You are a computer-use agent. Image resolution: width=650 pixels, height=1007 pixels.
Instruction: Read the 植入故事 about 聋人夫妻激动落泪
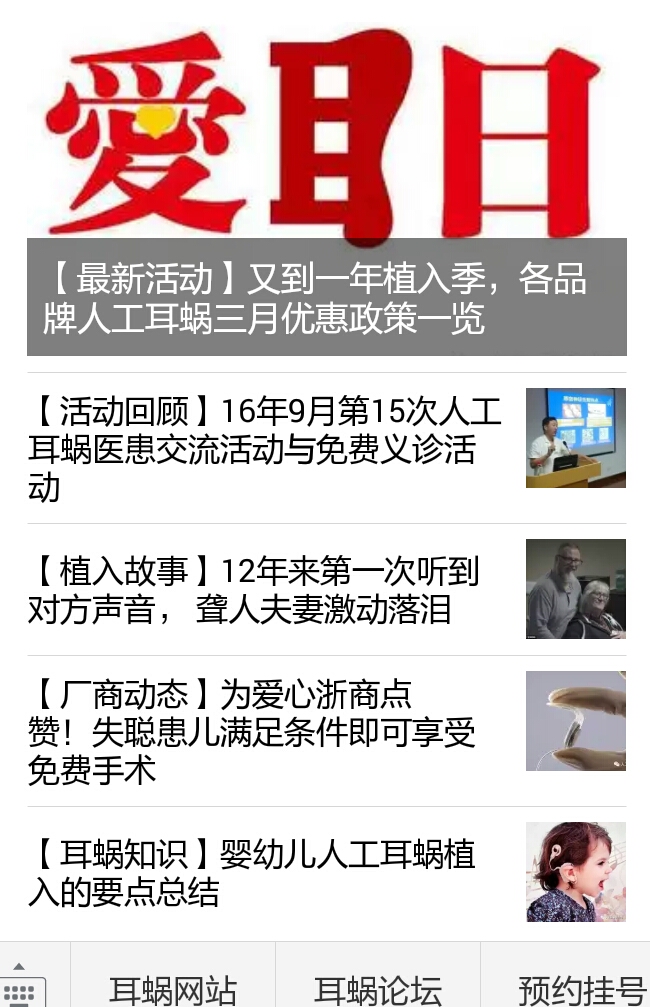point(254,590)
